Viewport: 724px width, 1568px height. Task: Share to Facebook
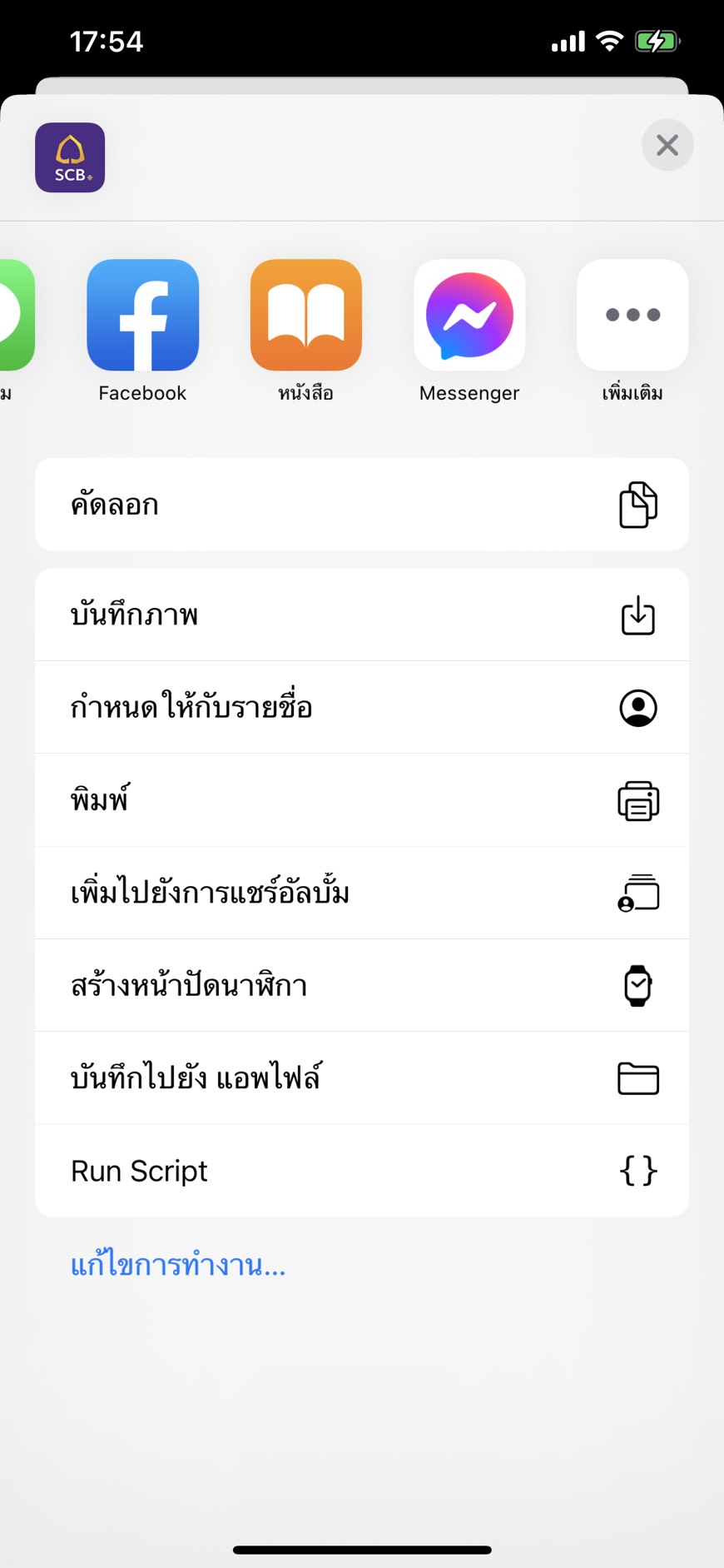tap(142, 316)
